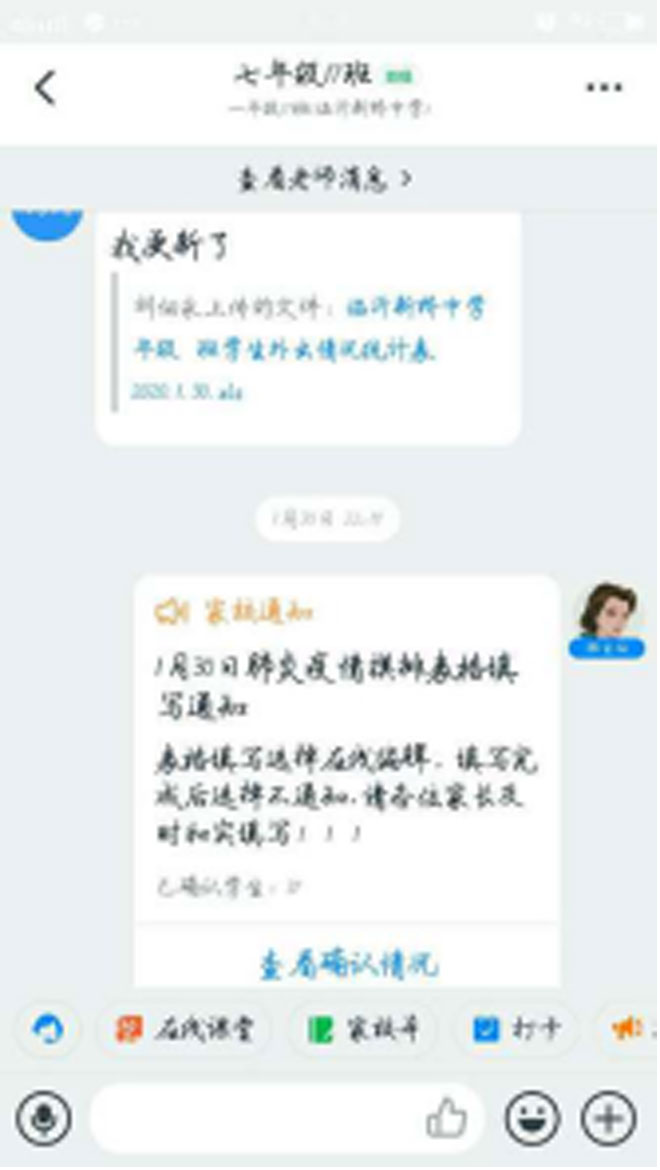Tap the blue assistant icon chip
The height and width of the screenshot is (1170, 660).
coord(47,1028)
